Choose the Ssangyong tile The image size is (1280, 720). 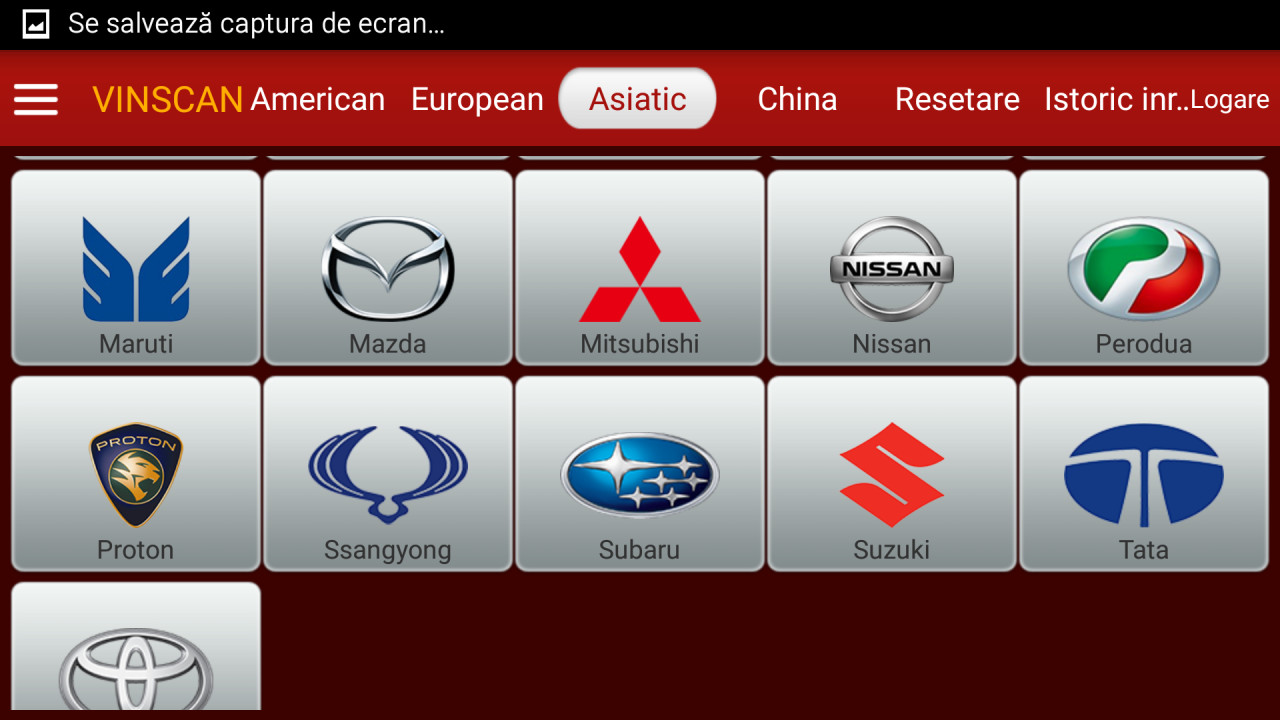click(x=388, y=474)
